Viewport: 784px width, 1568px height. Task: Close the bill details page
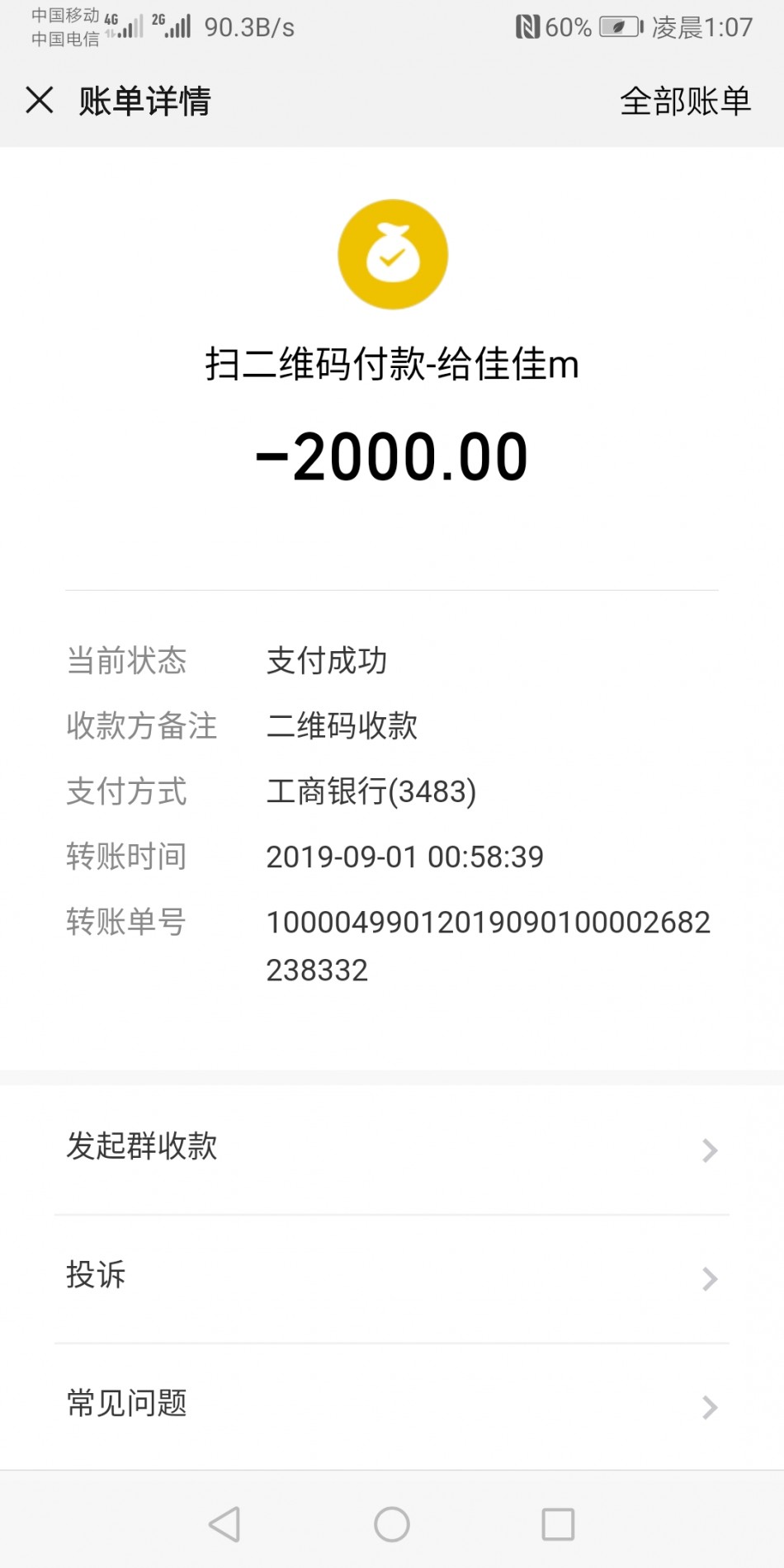[x=40, y=101]
